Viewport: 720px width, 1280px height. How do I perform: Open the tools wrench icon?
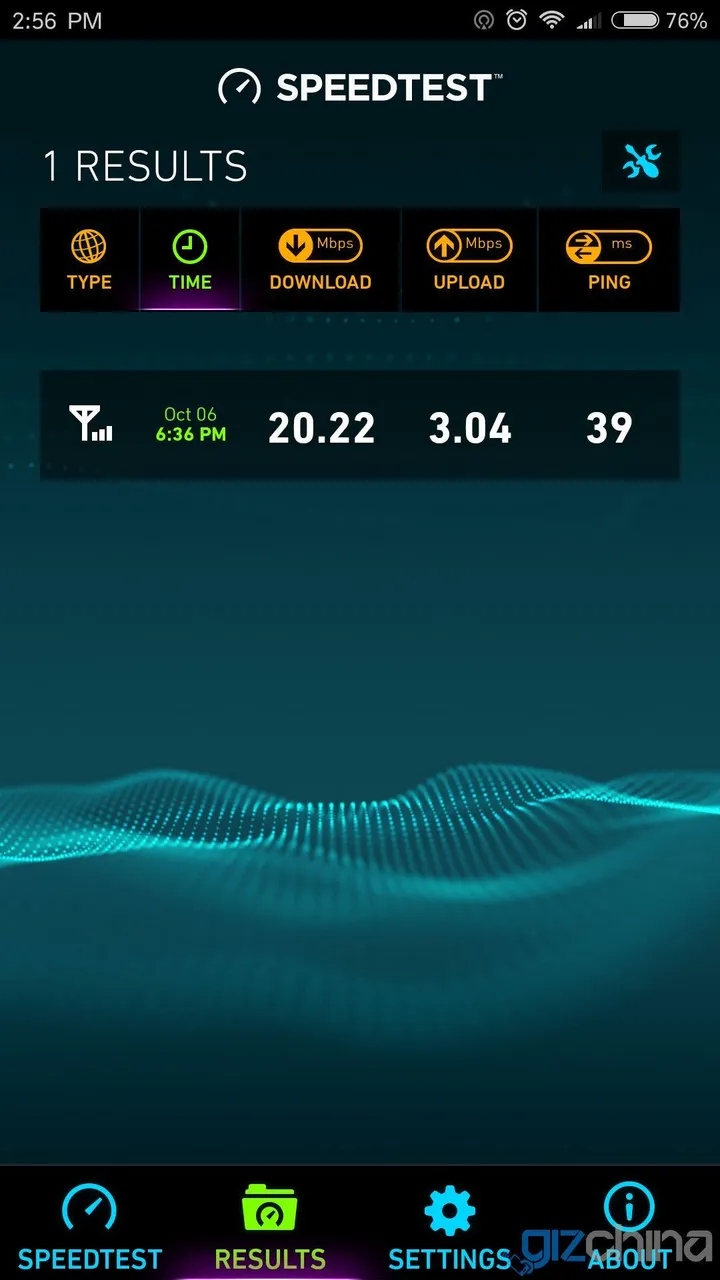[641, 161]
